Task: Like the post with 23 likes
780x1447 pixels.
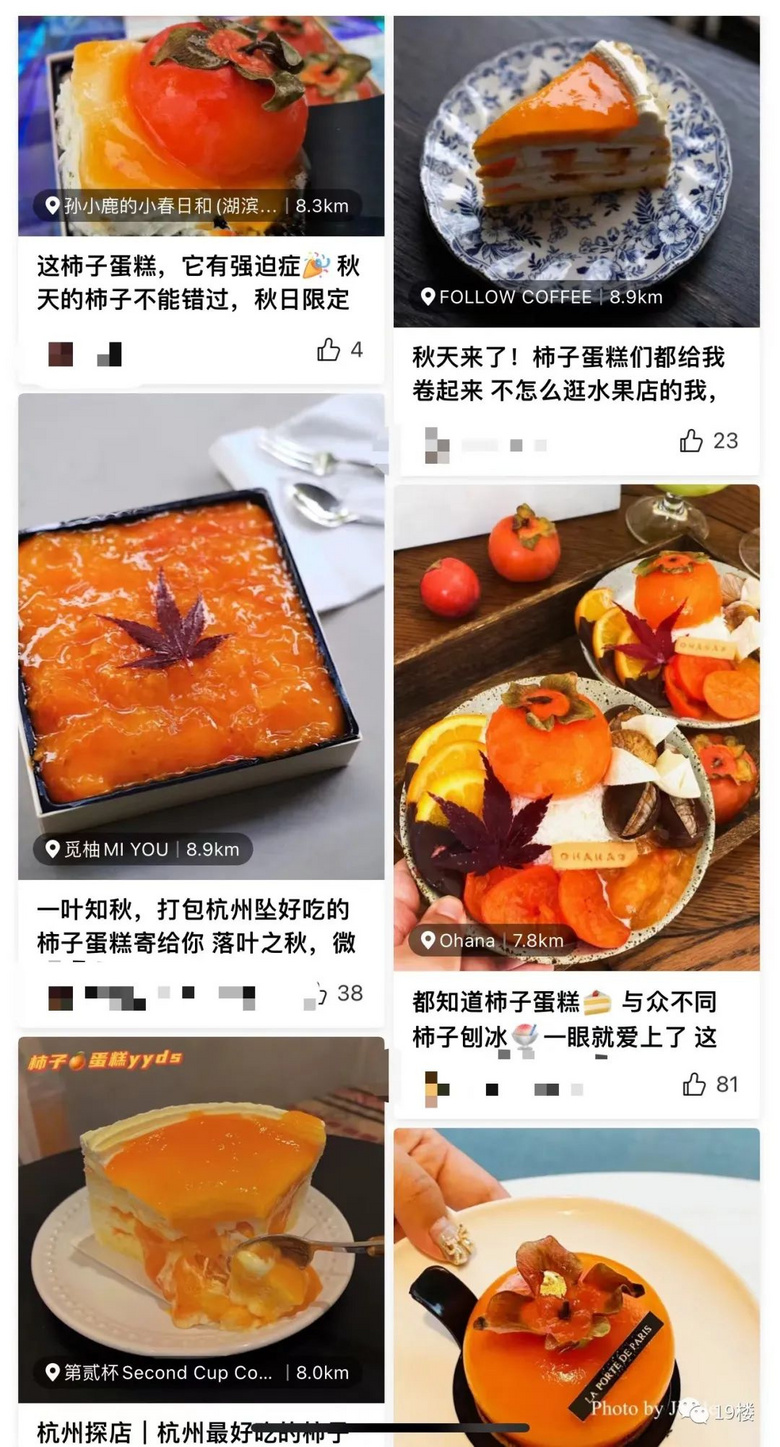Action: point(691,441)
